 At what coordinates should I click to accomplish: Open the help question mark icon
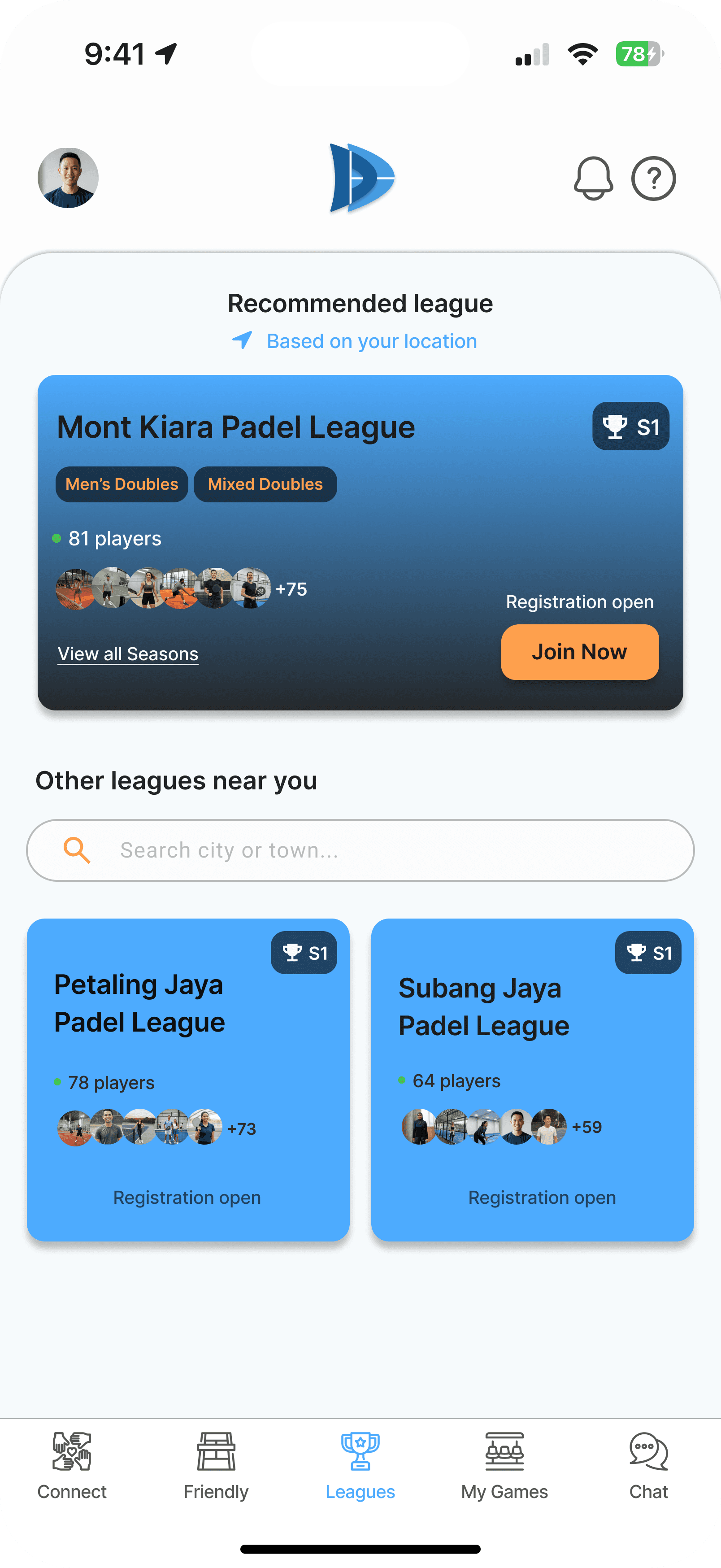pos(653,179)
